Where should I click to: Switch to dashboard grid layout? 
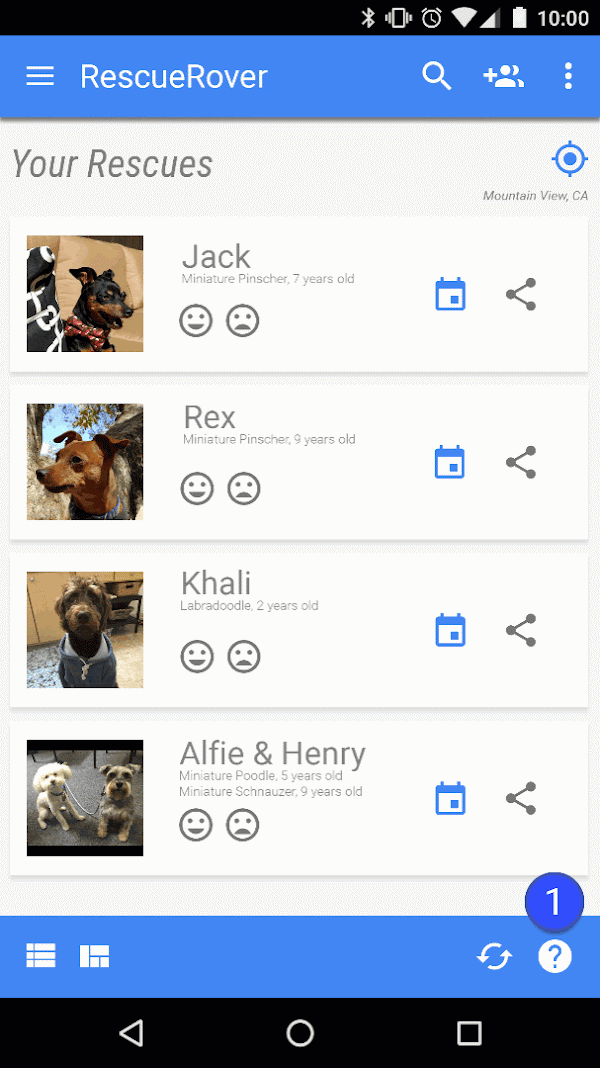coord(95,956)
